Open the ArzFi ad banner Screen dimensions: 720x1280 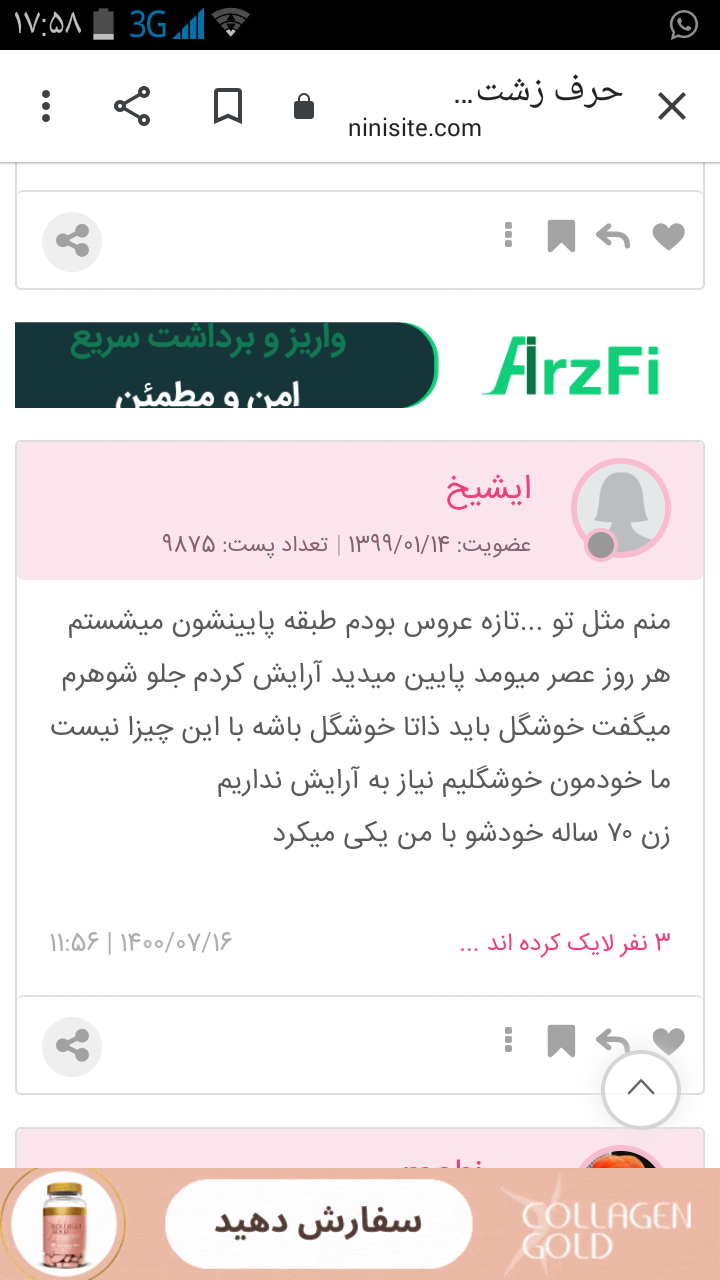360,365
